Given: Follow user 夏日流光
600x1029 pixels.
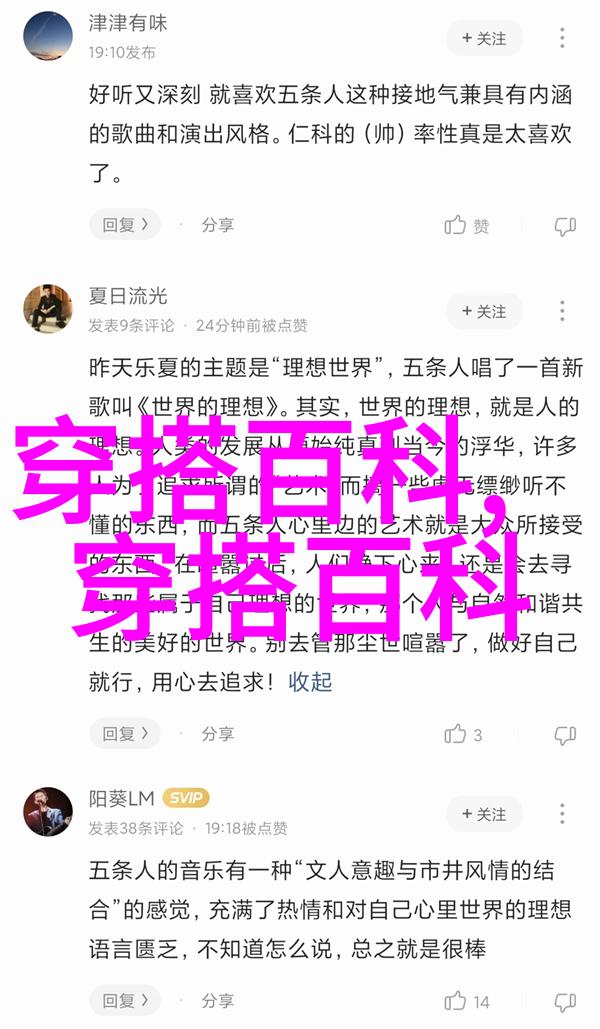Looking at the screenshot, I should coord(484,311).
